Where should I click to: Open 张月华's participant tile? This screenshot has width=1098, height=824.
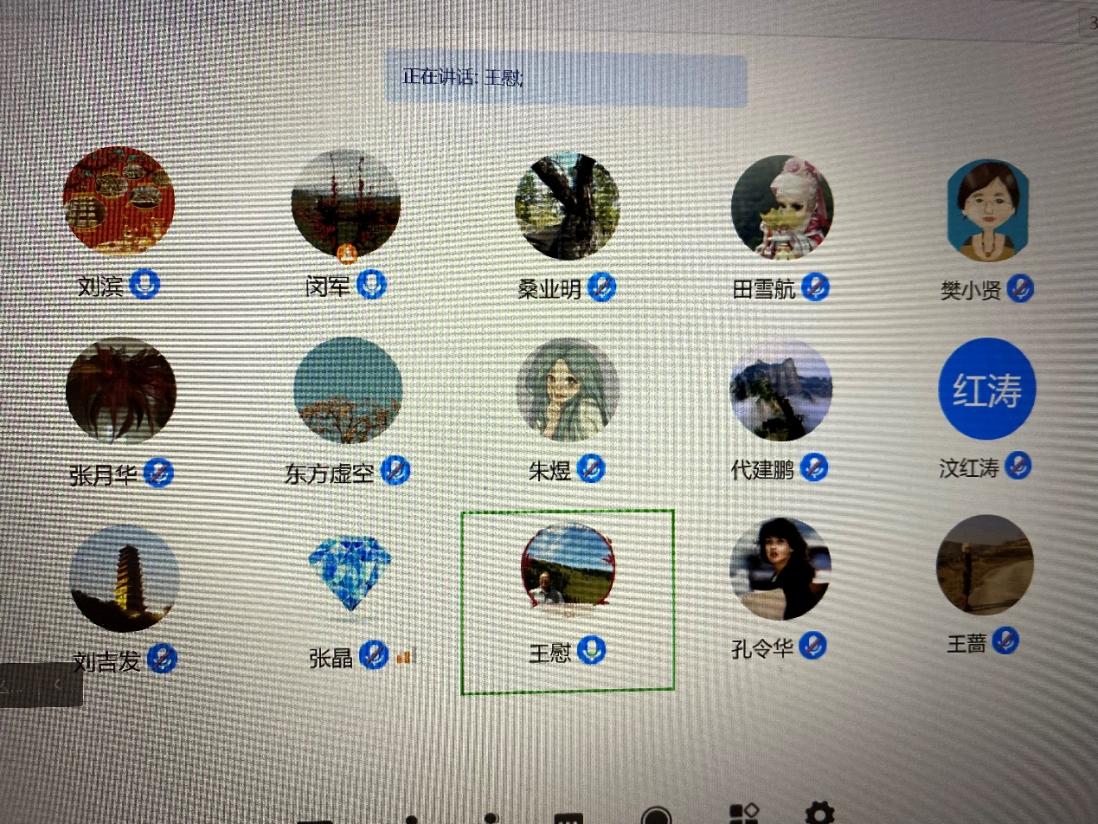click(121, 390)
